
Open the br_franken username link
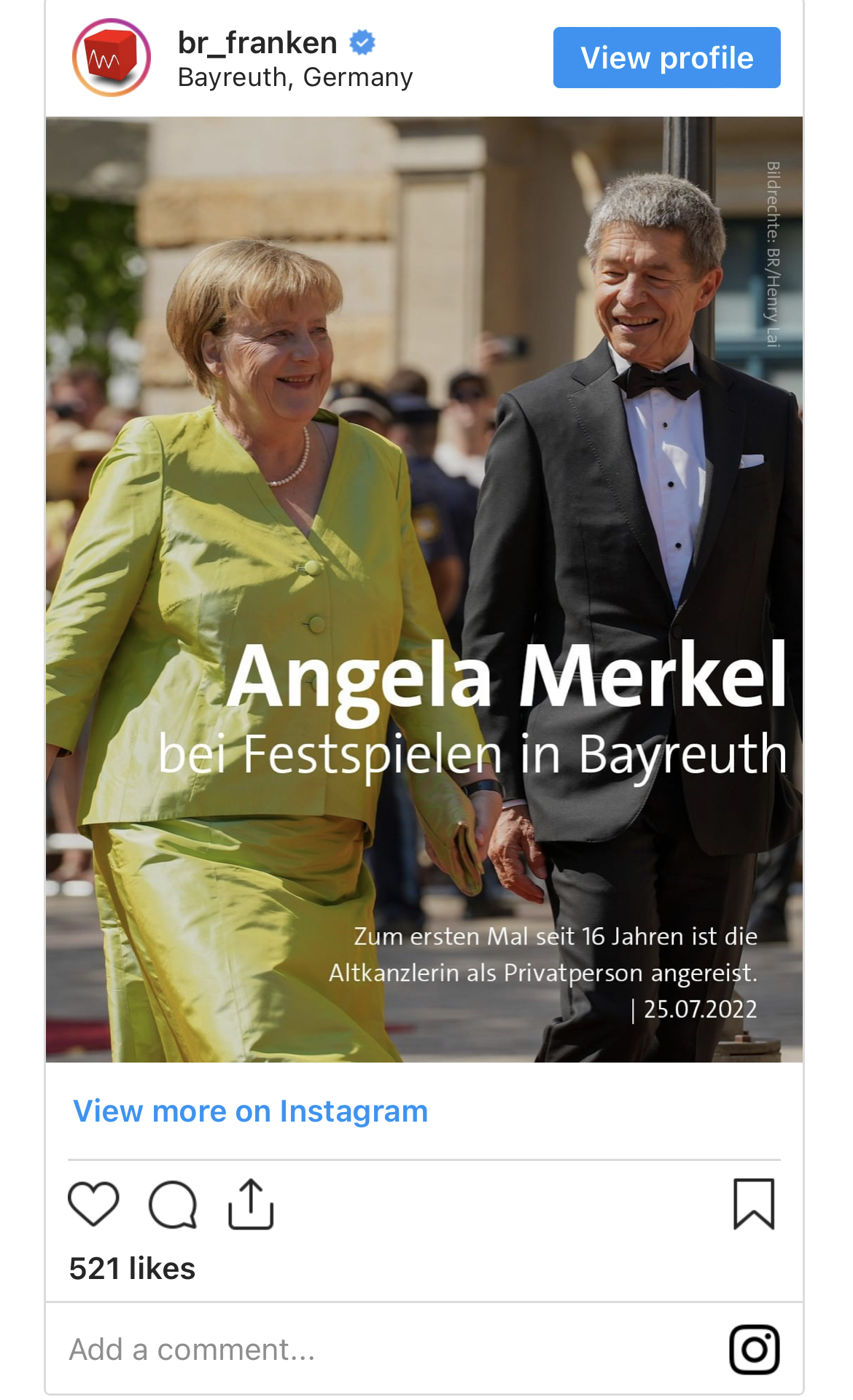(x=257, y=43)
